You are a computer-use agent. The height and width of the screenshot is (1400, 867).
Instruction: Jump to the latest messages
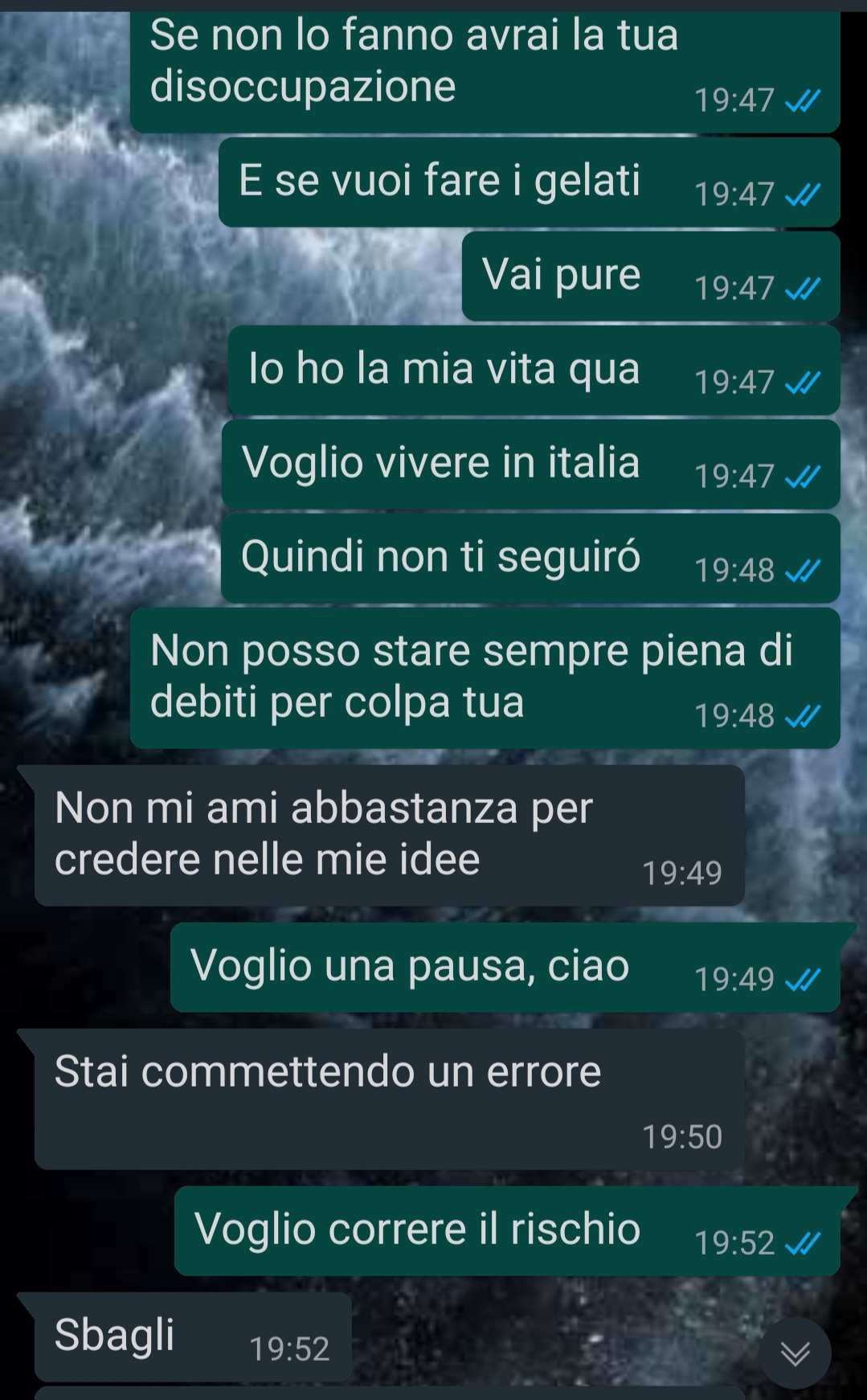(795, 1354)
